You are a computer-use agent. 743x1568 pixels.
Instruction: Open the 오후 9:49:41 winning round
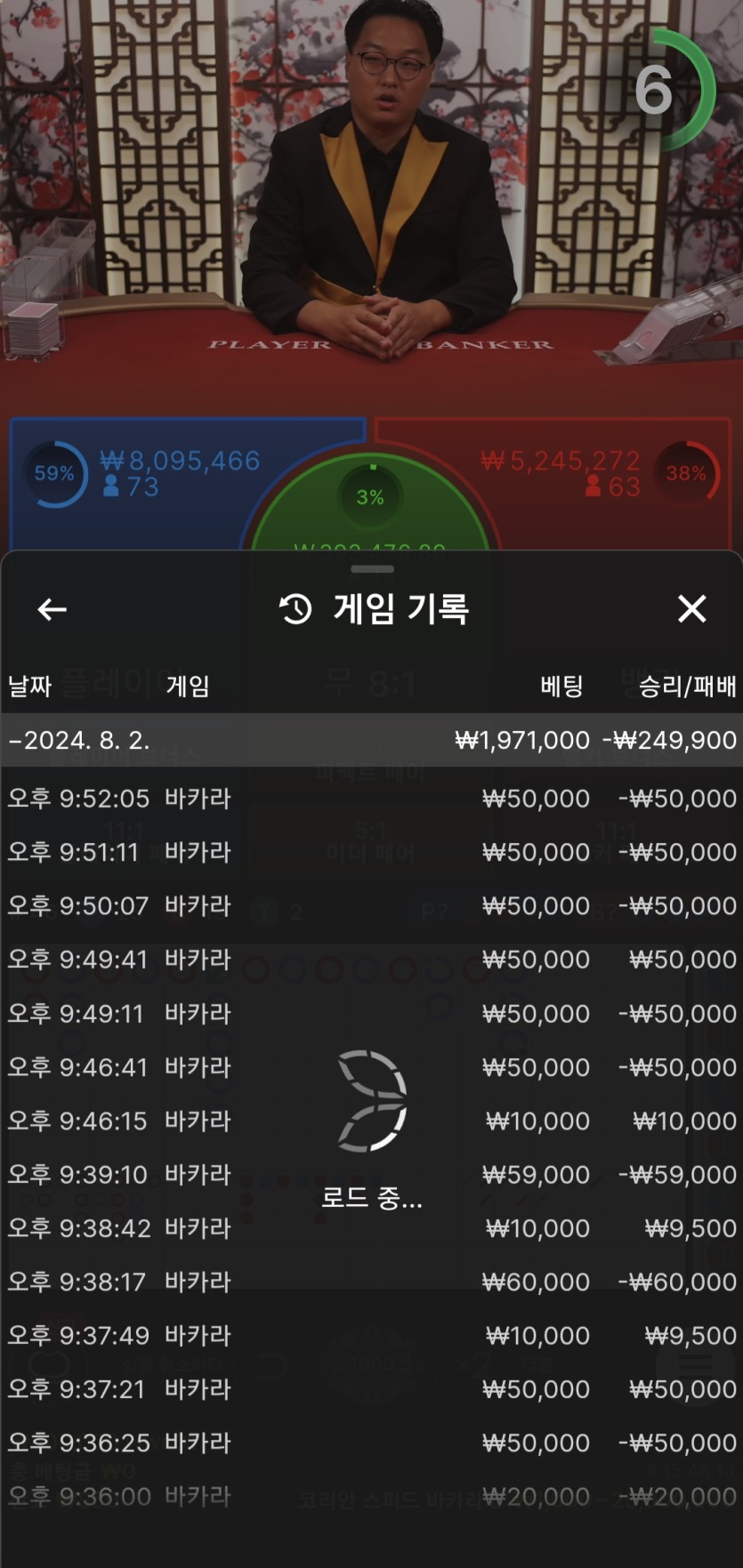pos(371,960)
